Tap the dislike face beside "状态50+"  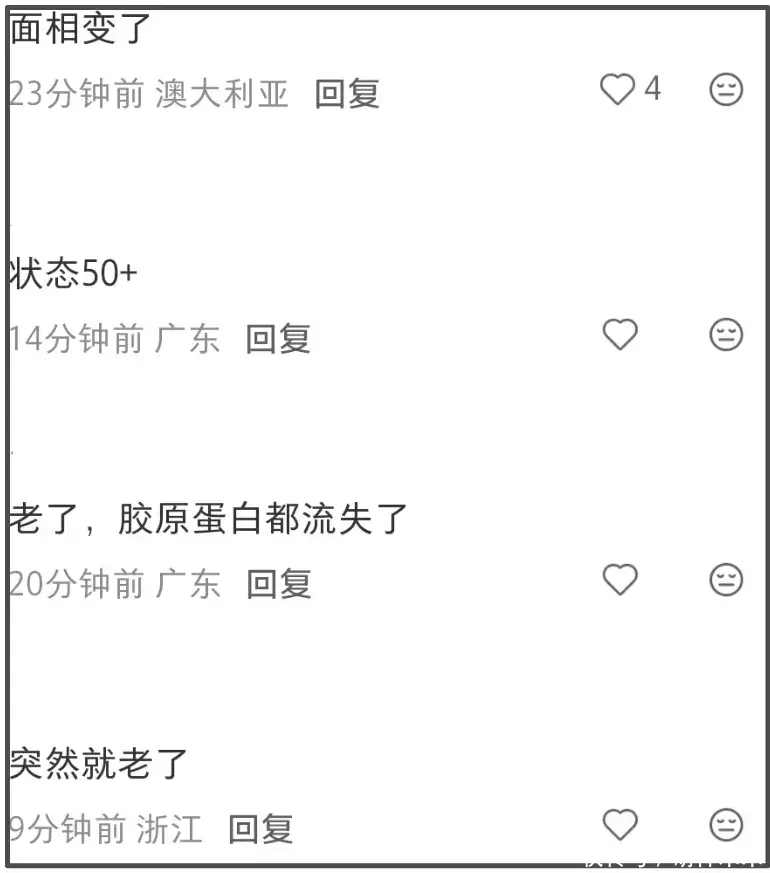[x=726, y=335]
